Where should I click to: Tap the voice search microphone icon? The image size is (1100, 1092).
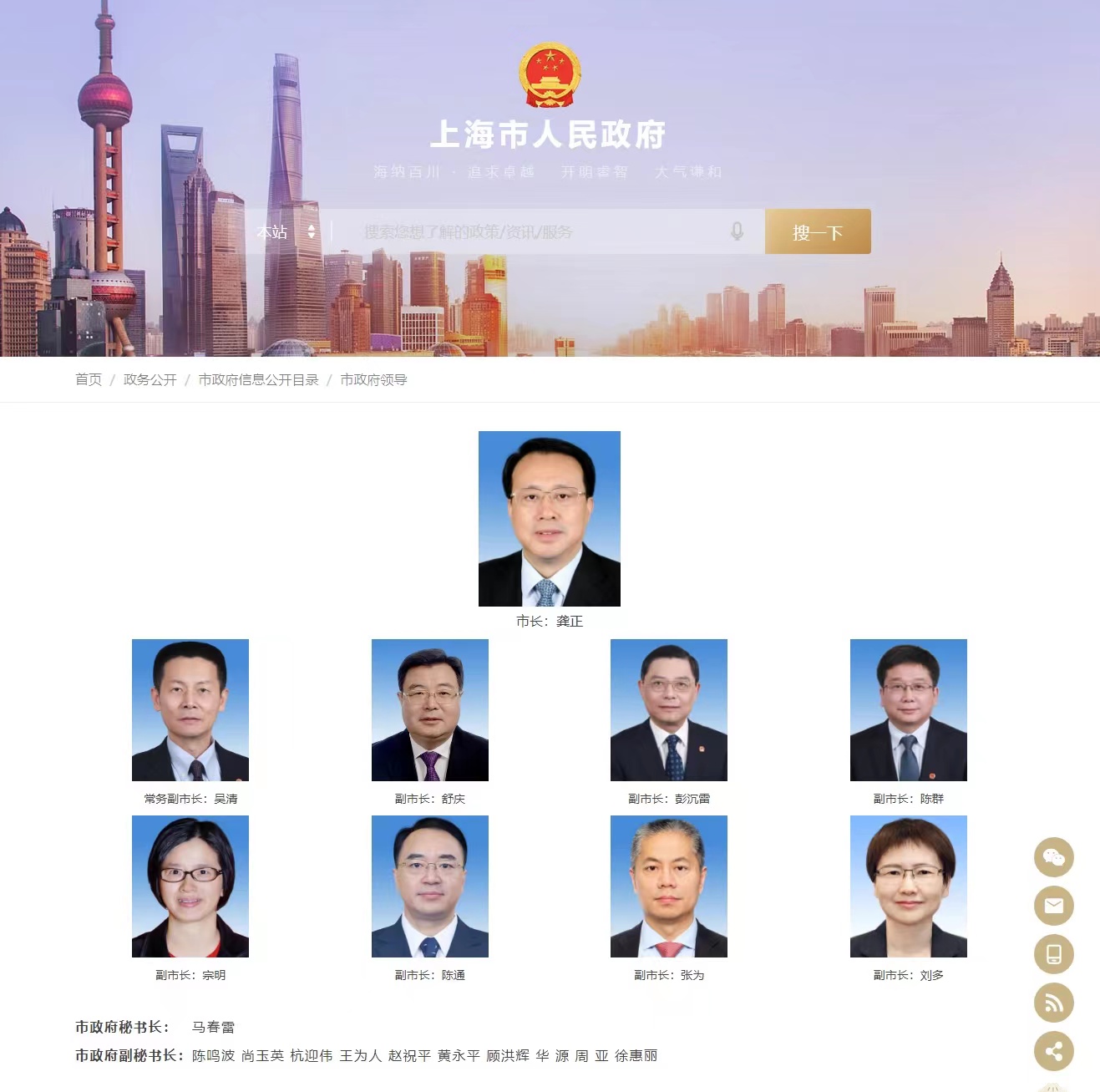tap(737, 231)
